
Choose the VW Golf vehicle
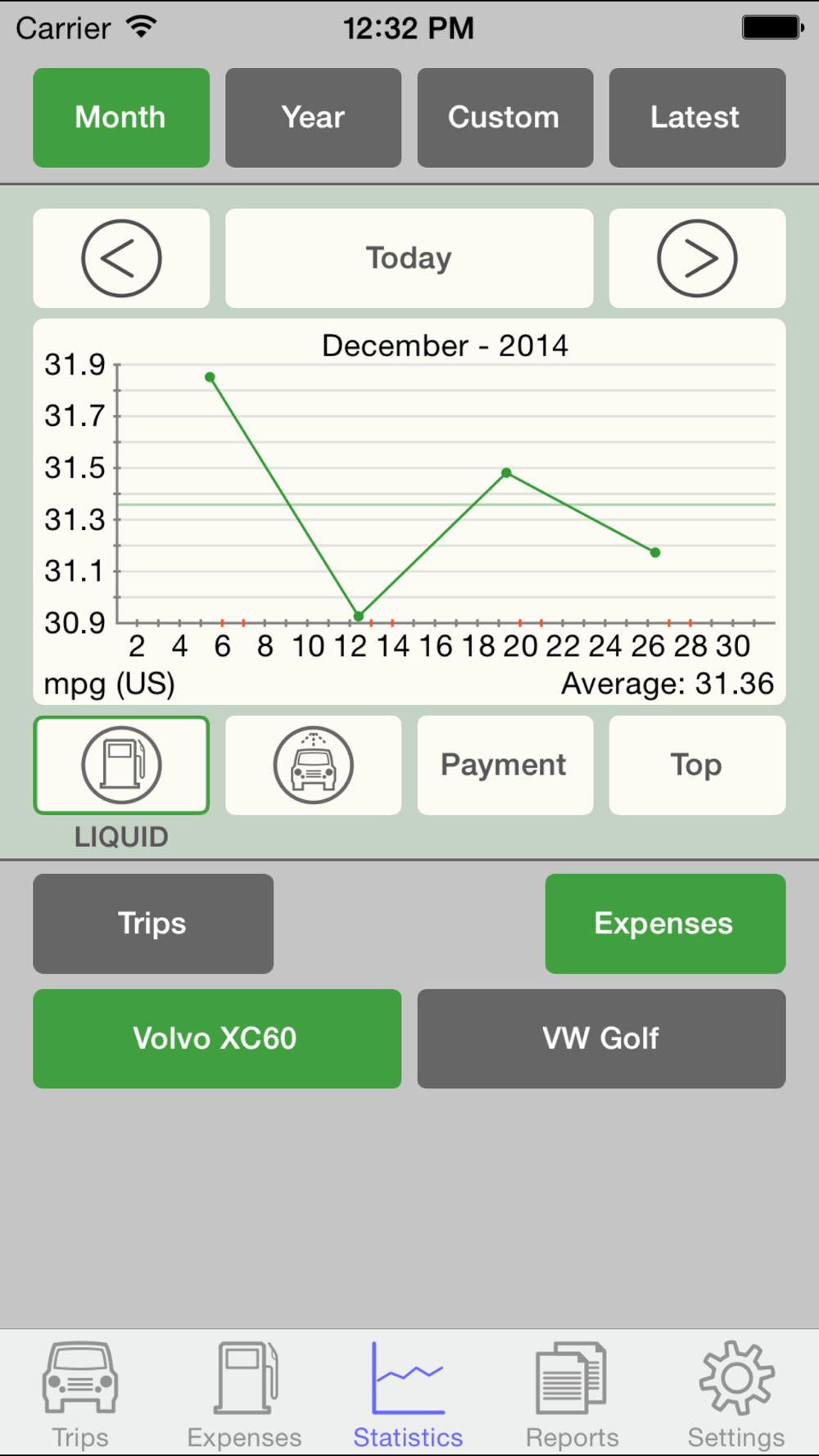tap(601, 1039)
